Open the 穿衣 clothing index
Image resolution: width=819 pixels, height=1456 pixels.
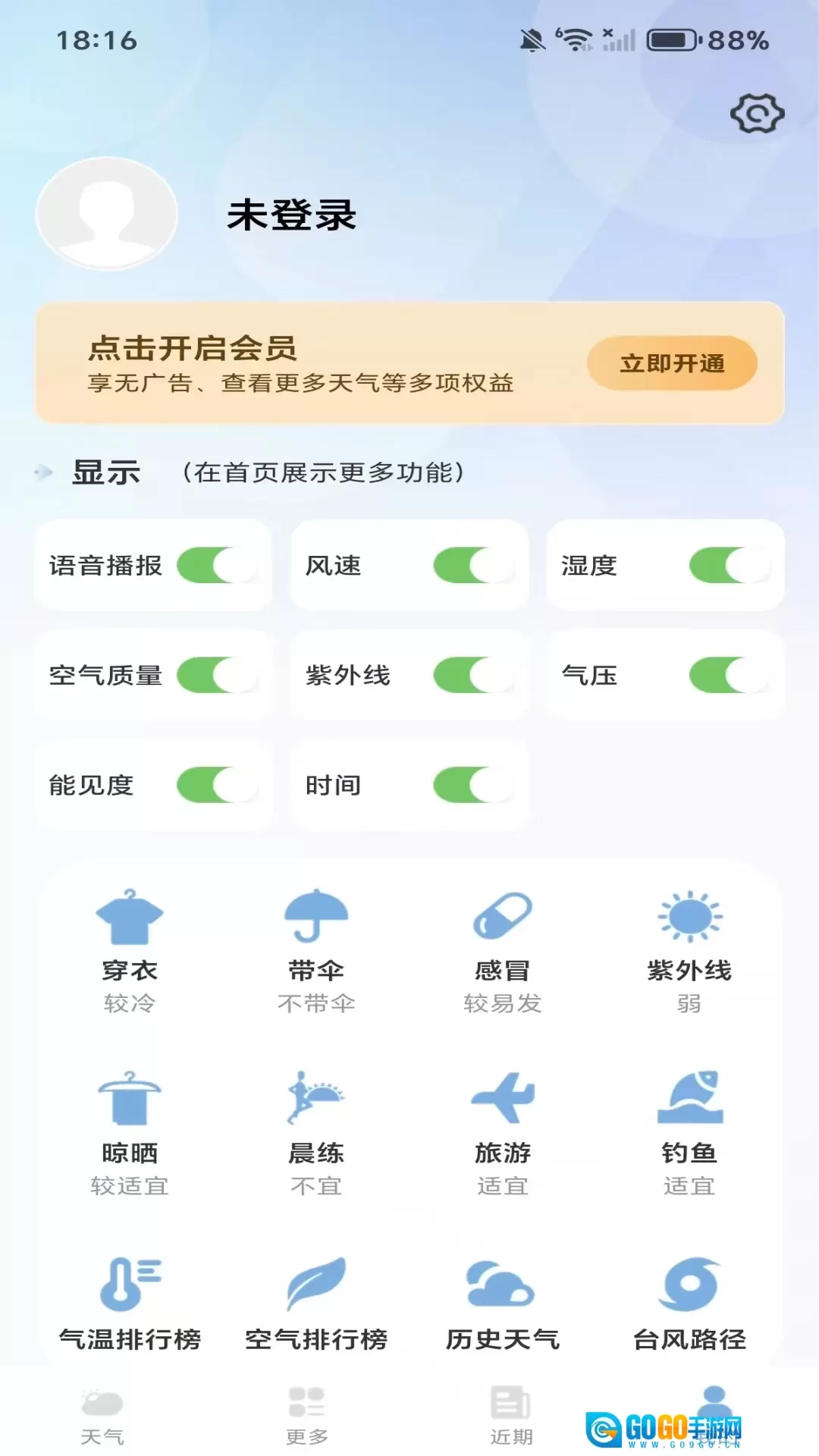click(x=130, y=950)
